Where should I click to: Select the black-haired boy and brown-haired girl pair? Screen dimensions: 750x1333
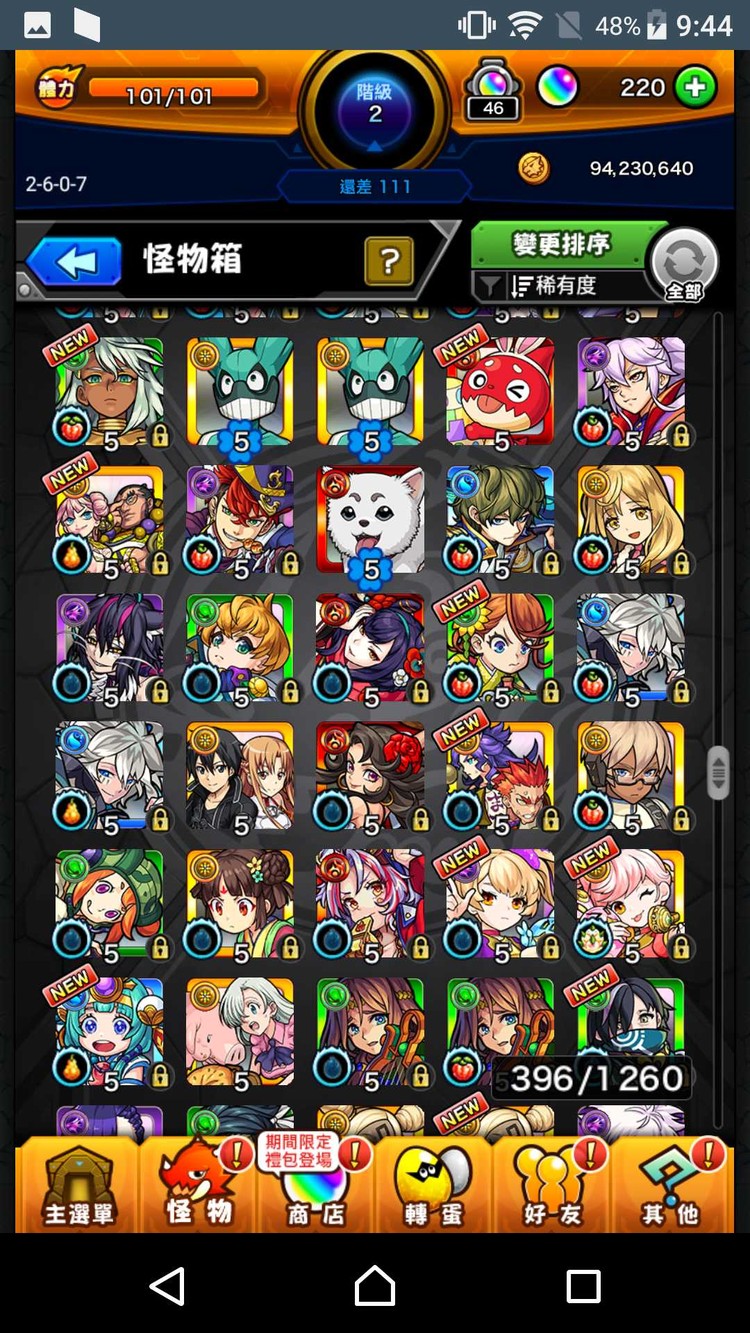click(240, 776)
